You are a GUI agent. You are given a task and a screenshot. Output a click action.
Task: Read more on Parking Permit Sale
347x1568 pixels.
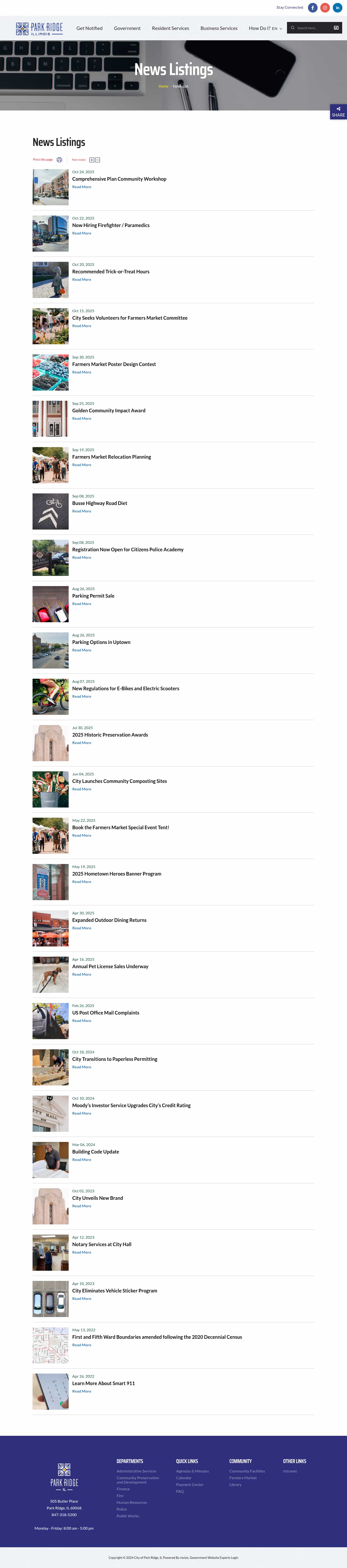pyautogui.click(x=81, y=604)
